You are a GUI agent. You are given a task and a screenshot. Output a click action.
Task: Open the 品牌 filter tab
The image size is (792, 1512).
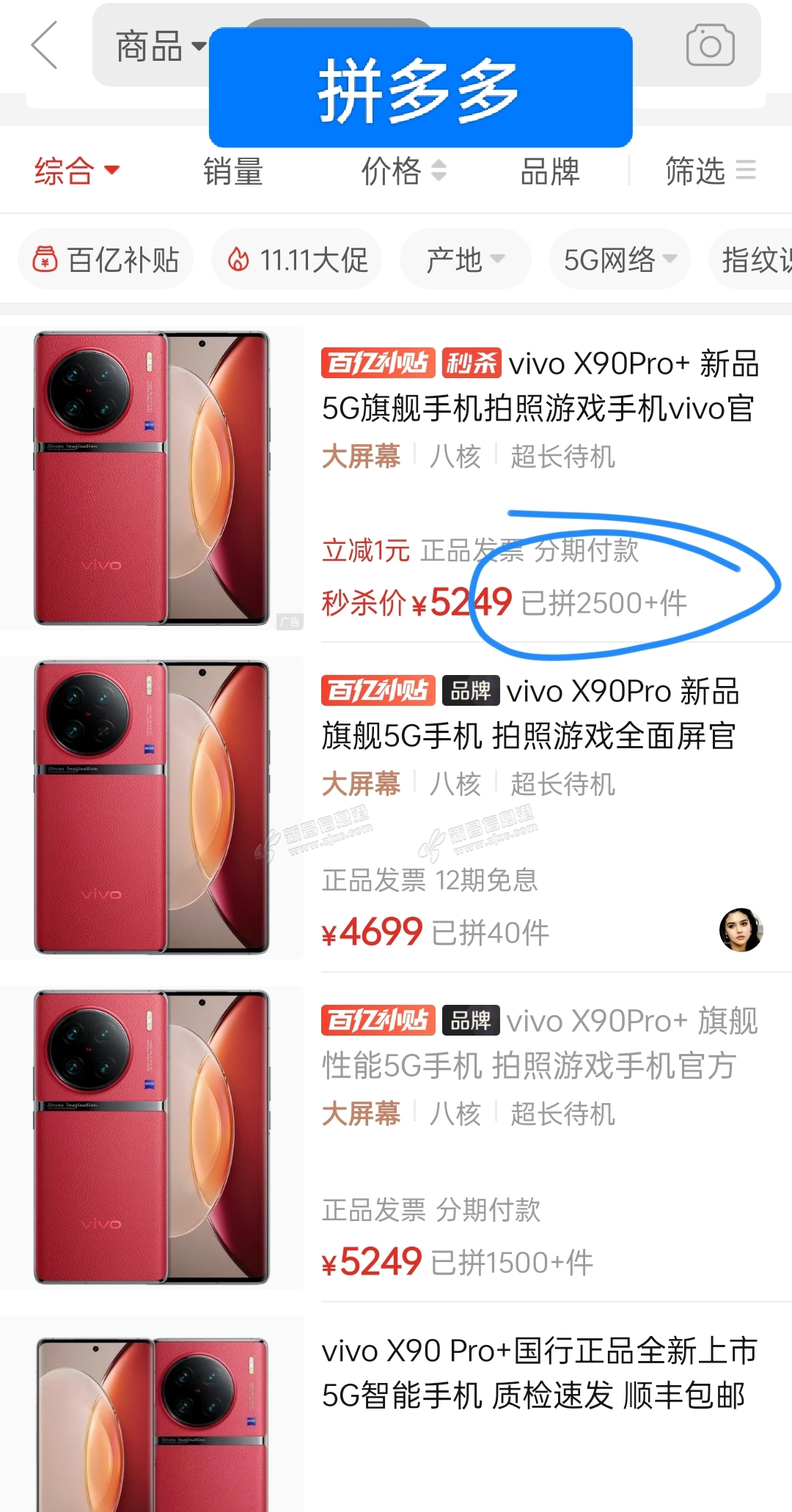click(x=549, y=172)
